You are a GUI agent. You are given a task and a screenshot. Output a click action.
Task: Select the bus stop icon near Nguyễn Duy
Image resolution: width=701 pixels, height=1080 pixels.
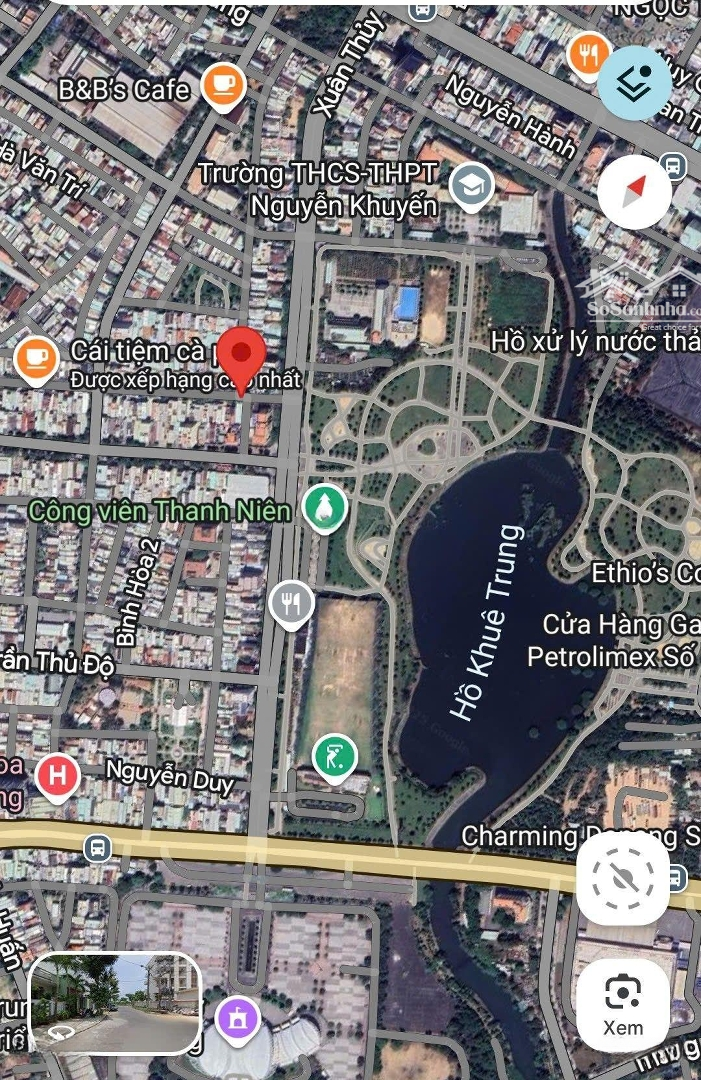[x=97, y=849]
